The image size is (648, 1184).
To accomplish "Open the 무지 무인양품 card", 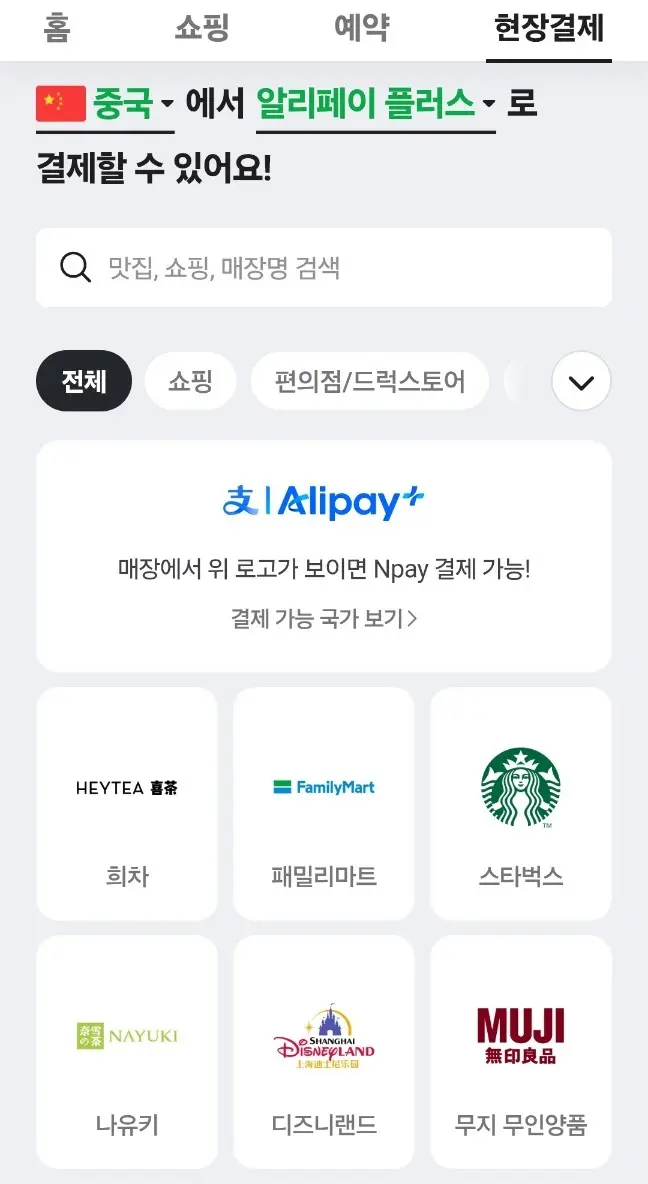I will pyautogui.click(x=521, y=1052).
